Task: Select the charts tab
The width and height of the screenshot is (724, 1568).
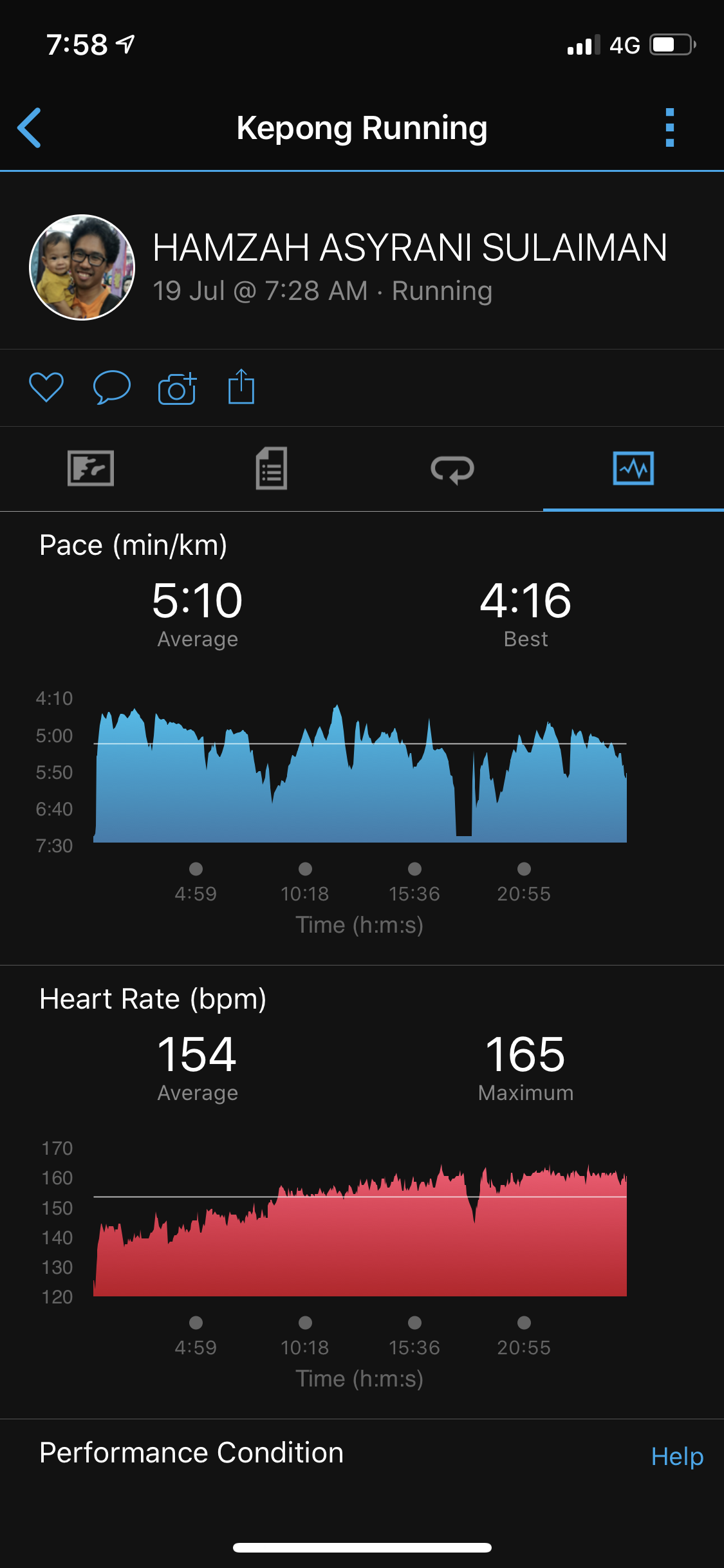Action: coord(633,468)
